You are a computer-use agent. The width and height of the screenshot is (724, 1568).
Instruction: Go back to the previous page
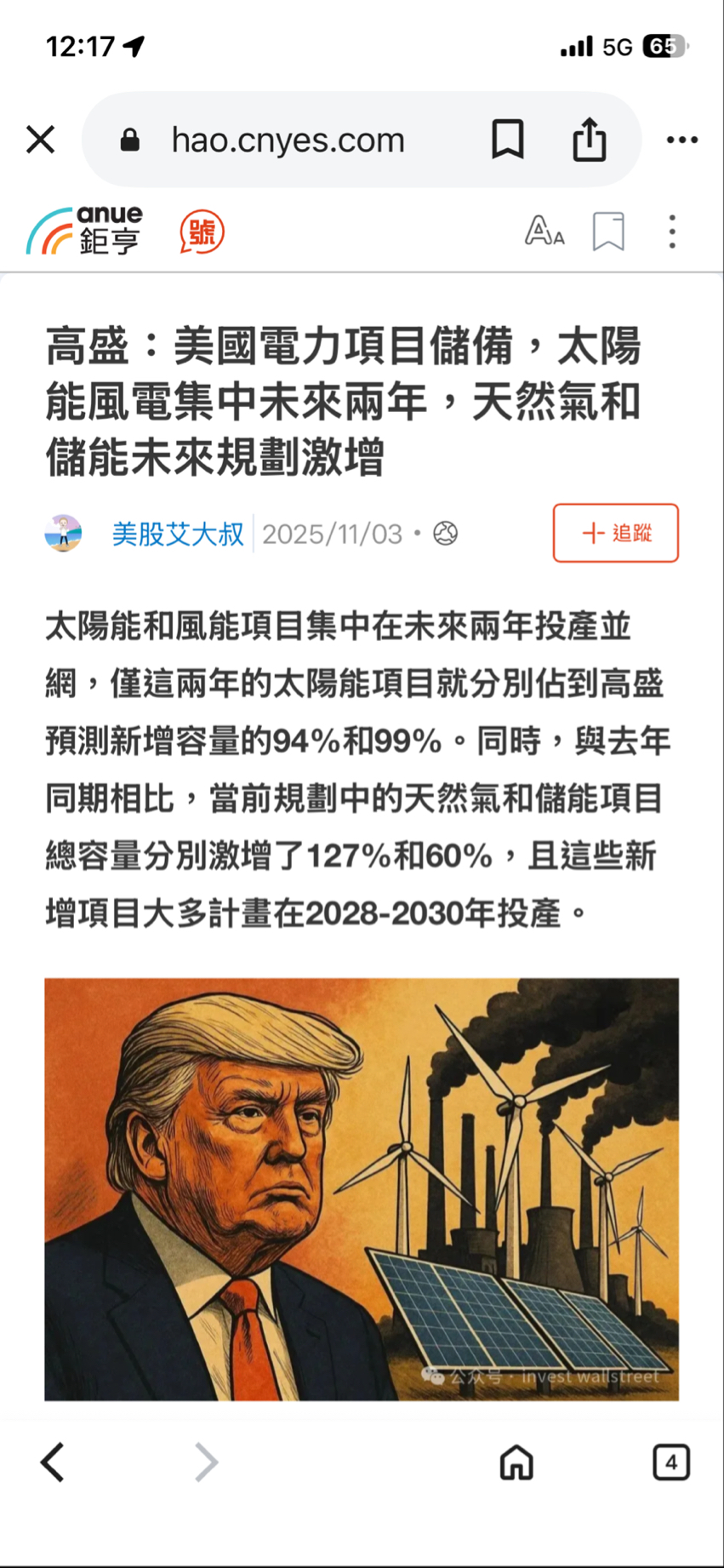point(53,1462)
